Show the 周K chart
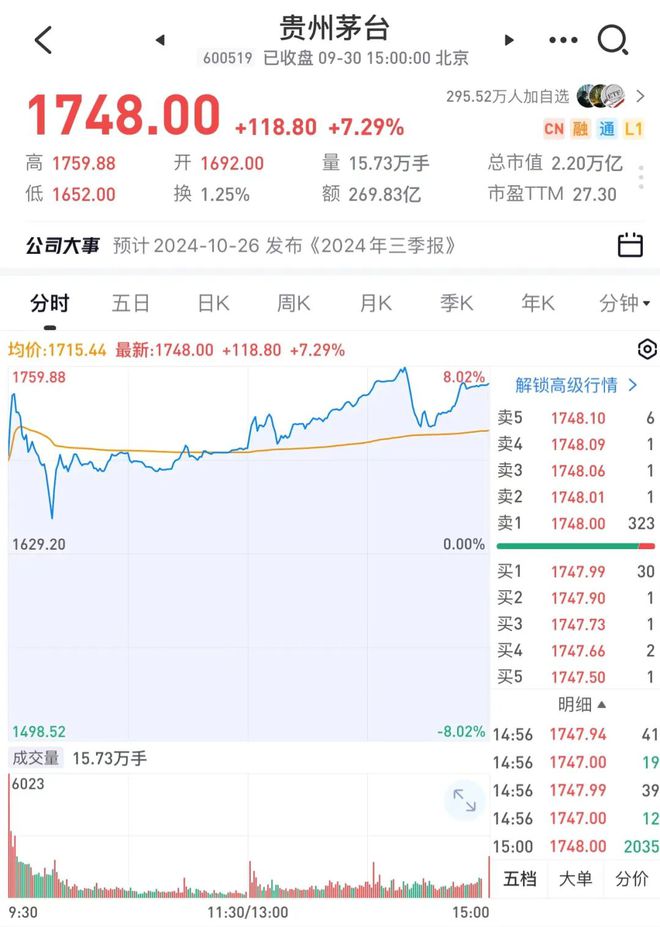 (x=294, y=303)
